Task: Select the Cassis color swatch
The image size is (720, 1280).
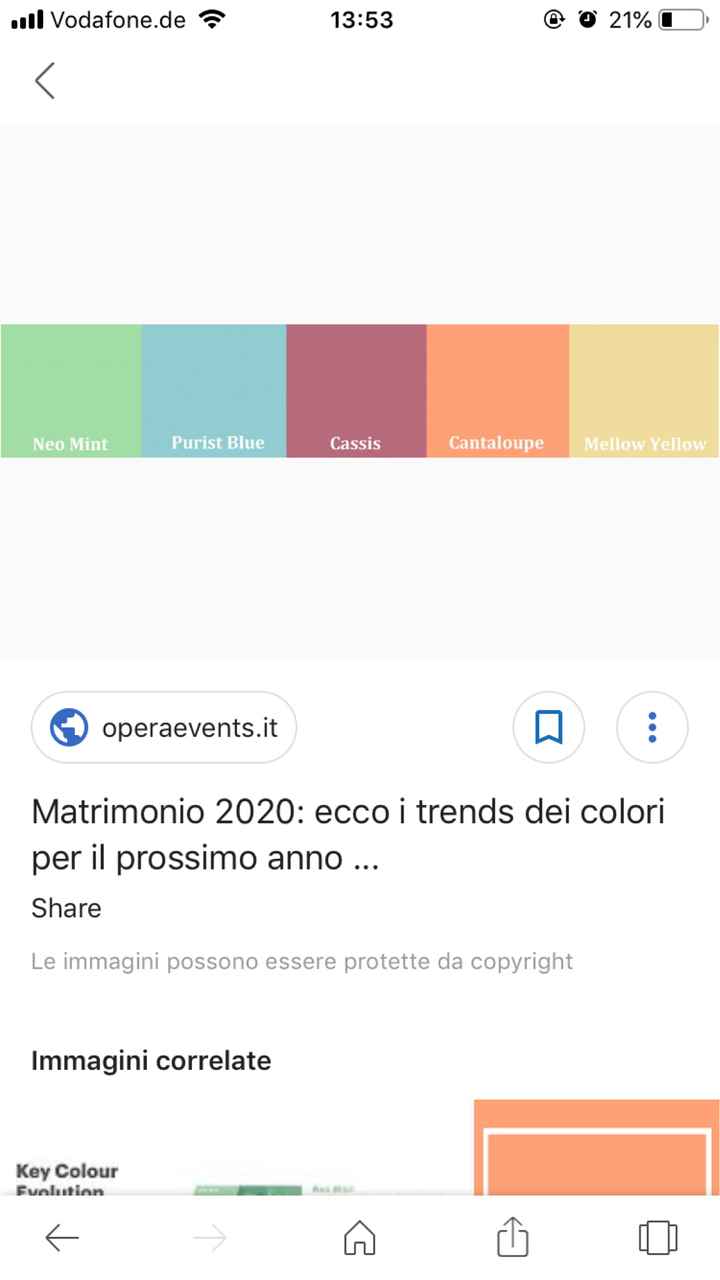Action: click(x=356, y=390)
